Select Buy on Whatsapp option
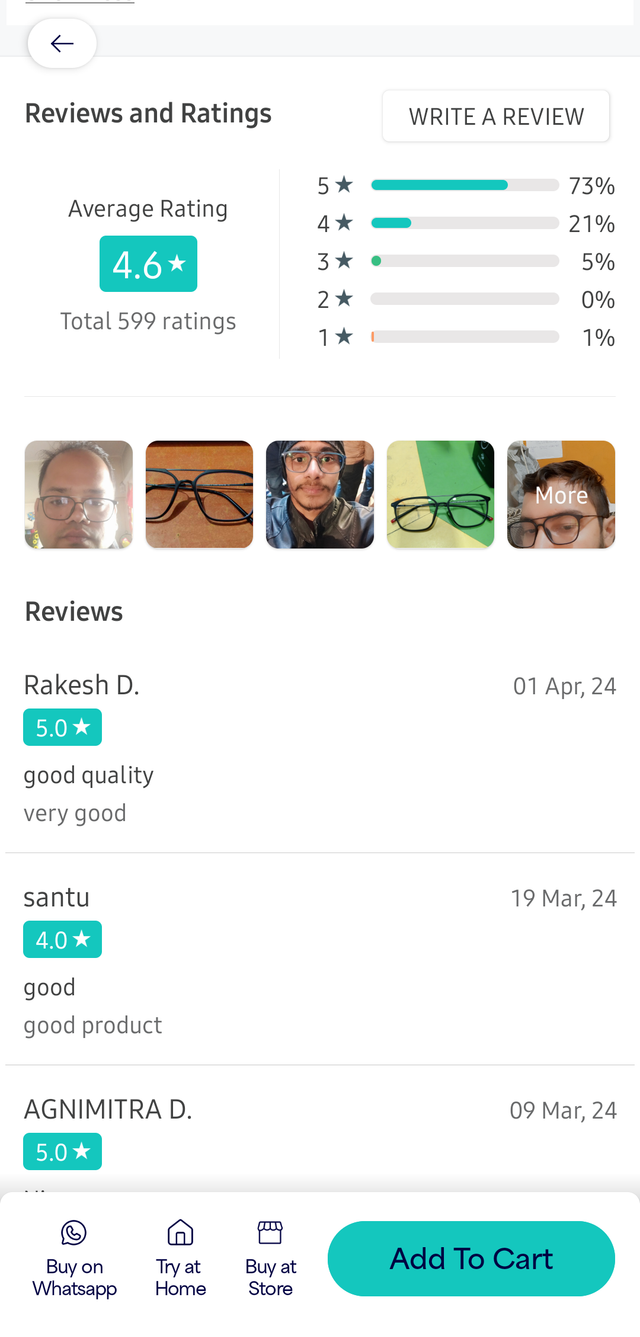 [74, 1258]
